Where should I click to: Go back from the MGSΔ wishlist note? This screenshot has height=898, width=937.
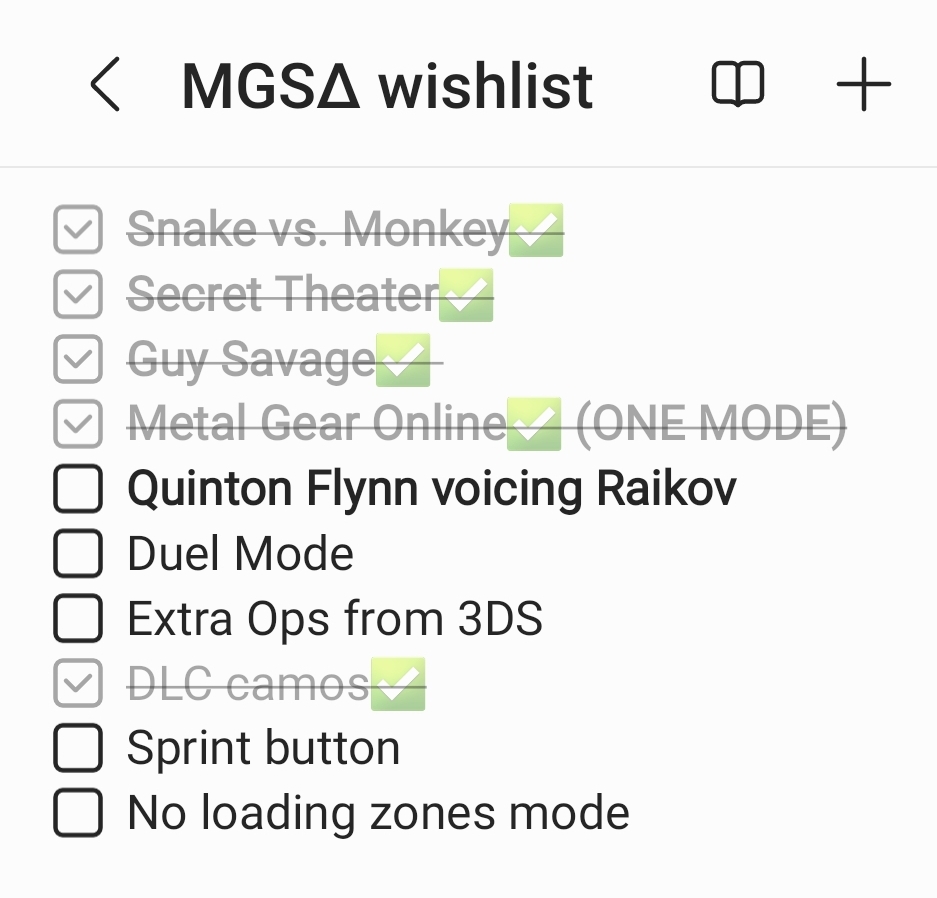(x=105, y=85)
